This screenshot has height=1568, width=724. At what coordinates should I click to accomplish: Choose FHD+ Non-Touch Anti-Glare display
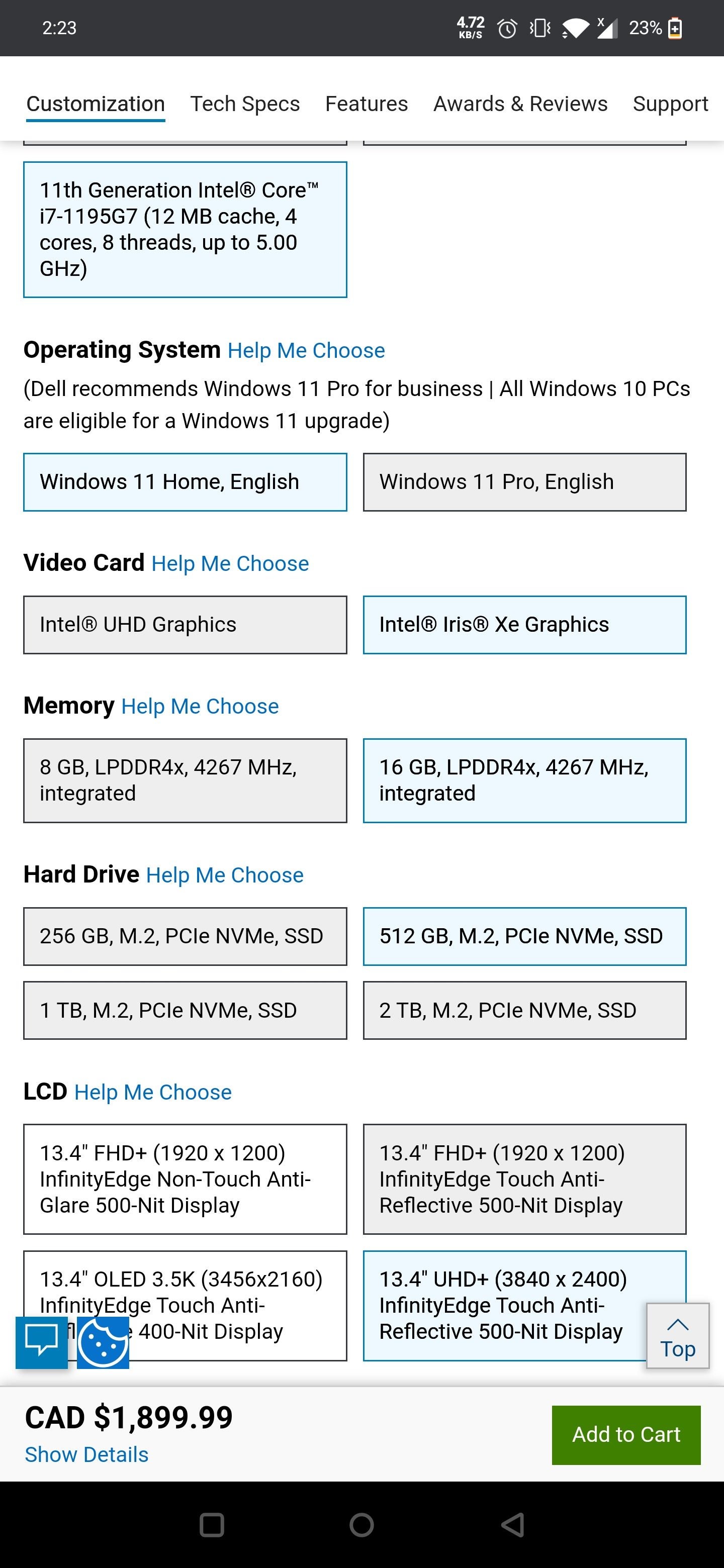pos(185,1179)
